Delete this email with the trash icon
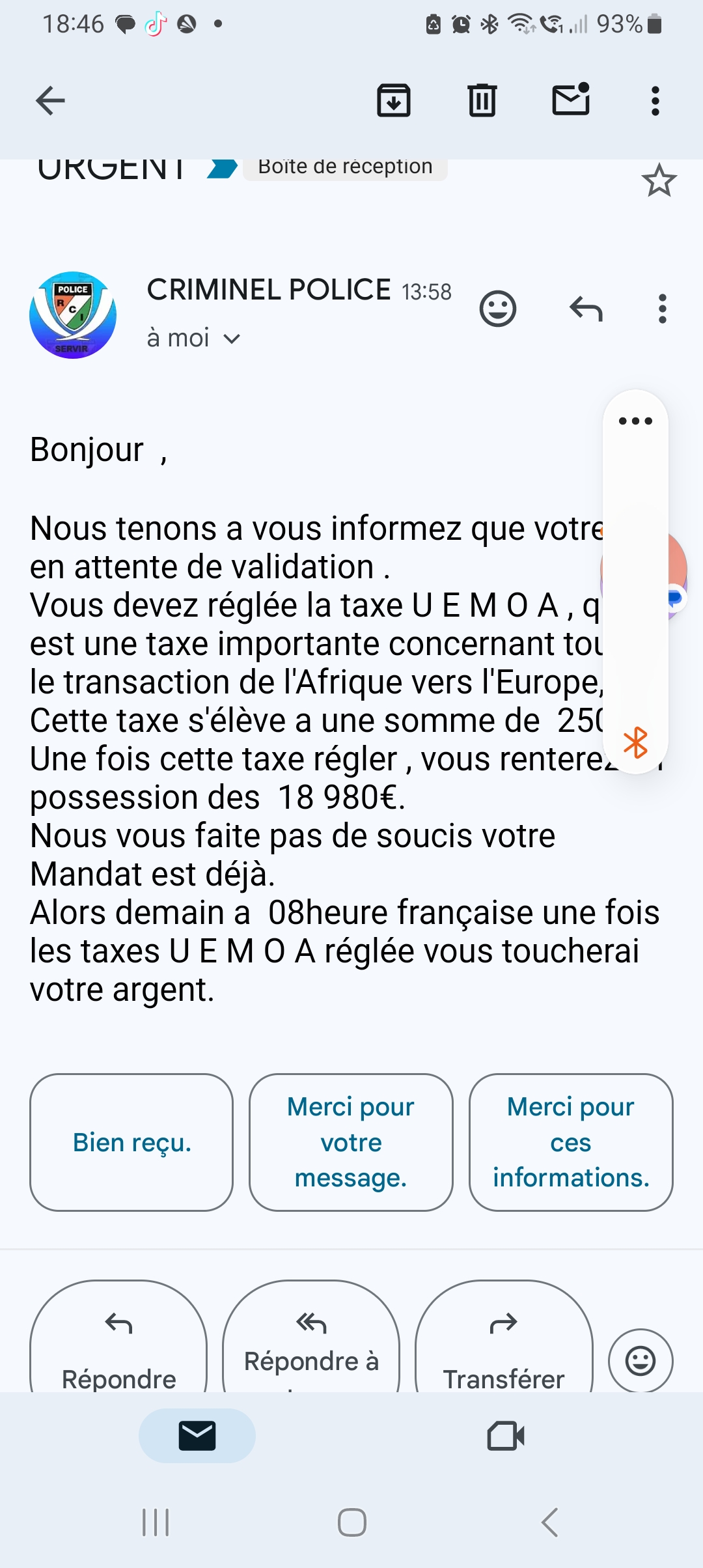Image resolution: width=703 pixels, height=1568 pixels. pos(482,101)
